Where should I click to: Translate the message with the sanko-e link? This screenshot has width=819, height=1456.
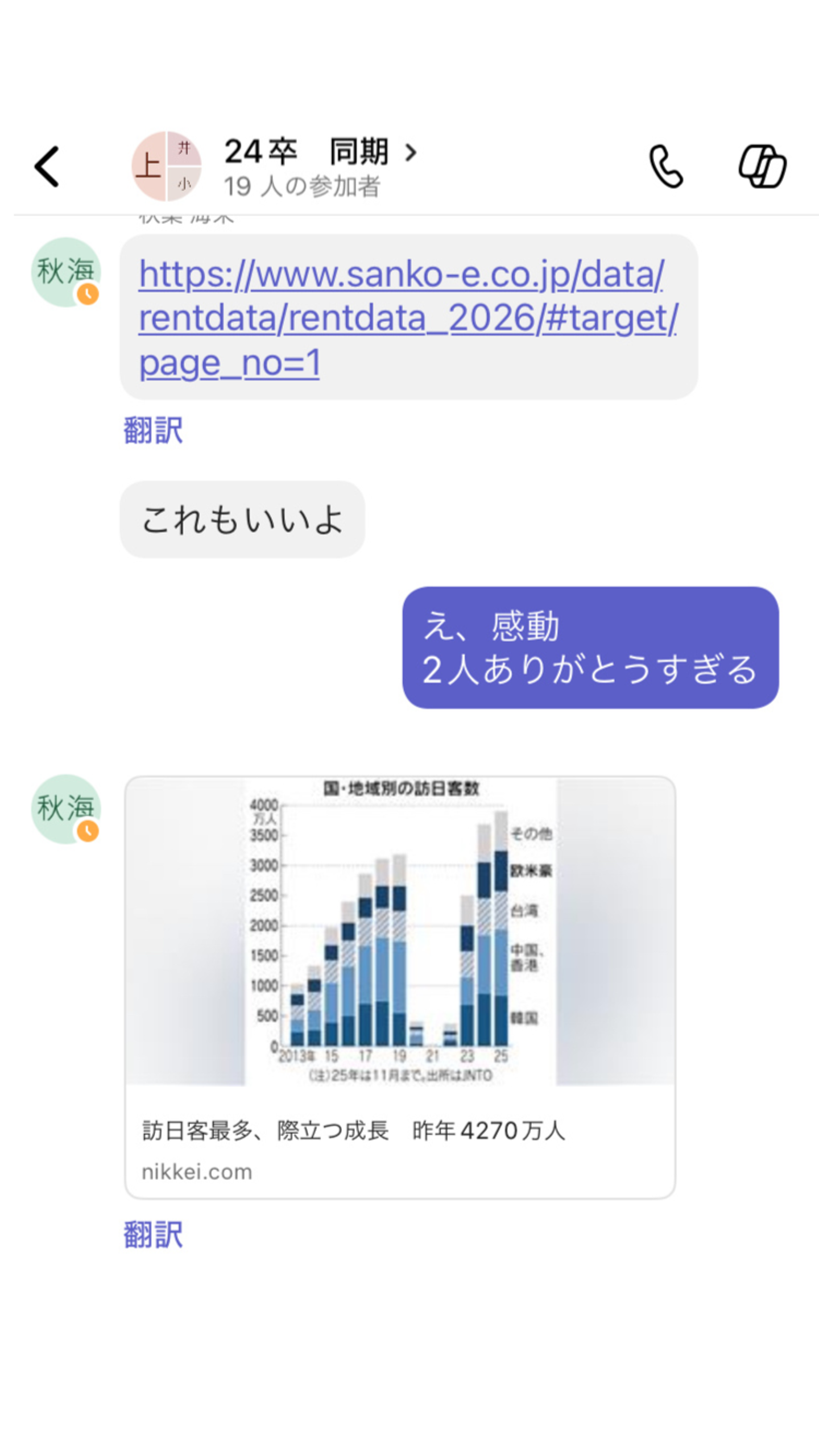tap(153, 430)
